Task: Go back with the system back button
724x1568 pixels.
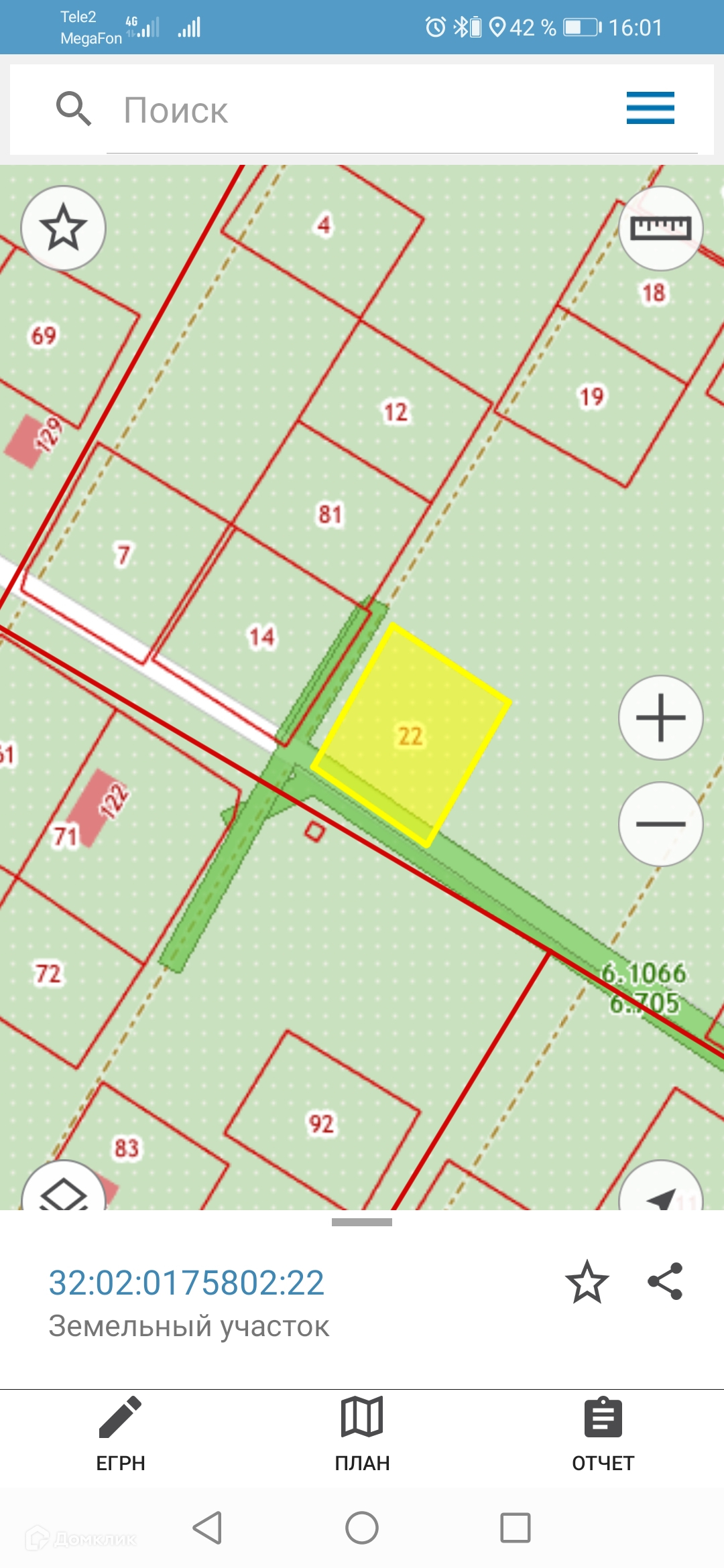Action: pos(207,1528)
